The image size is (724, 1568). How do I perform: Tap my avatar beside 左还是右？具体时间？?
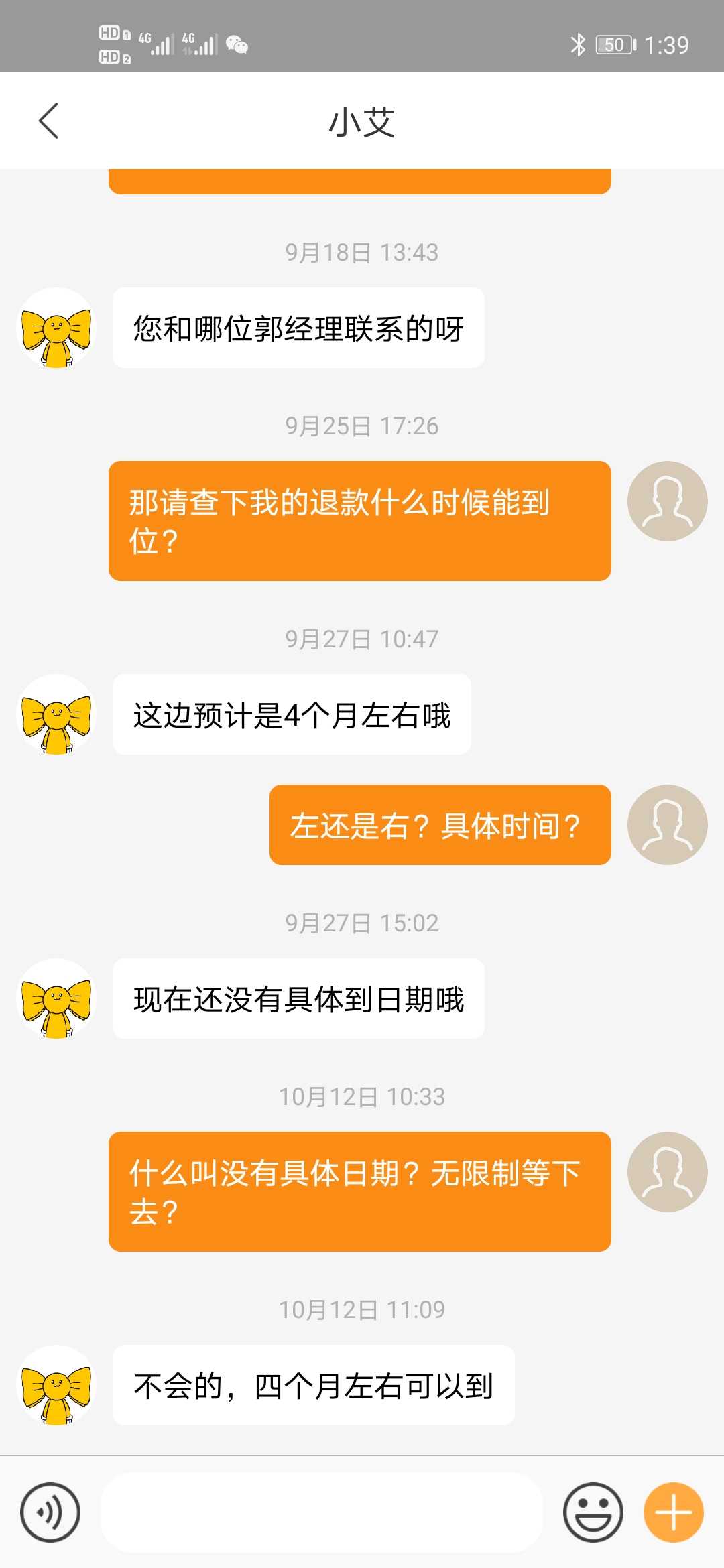pos(667,825)
